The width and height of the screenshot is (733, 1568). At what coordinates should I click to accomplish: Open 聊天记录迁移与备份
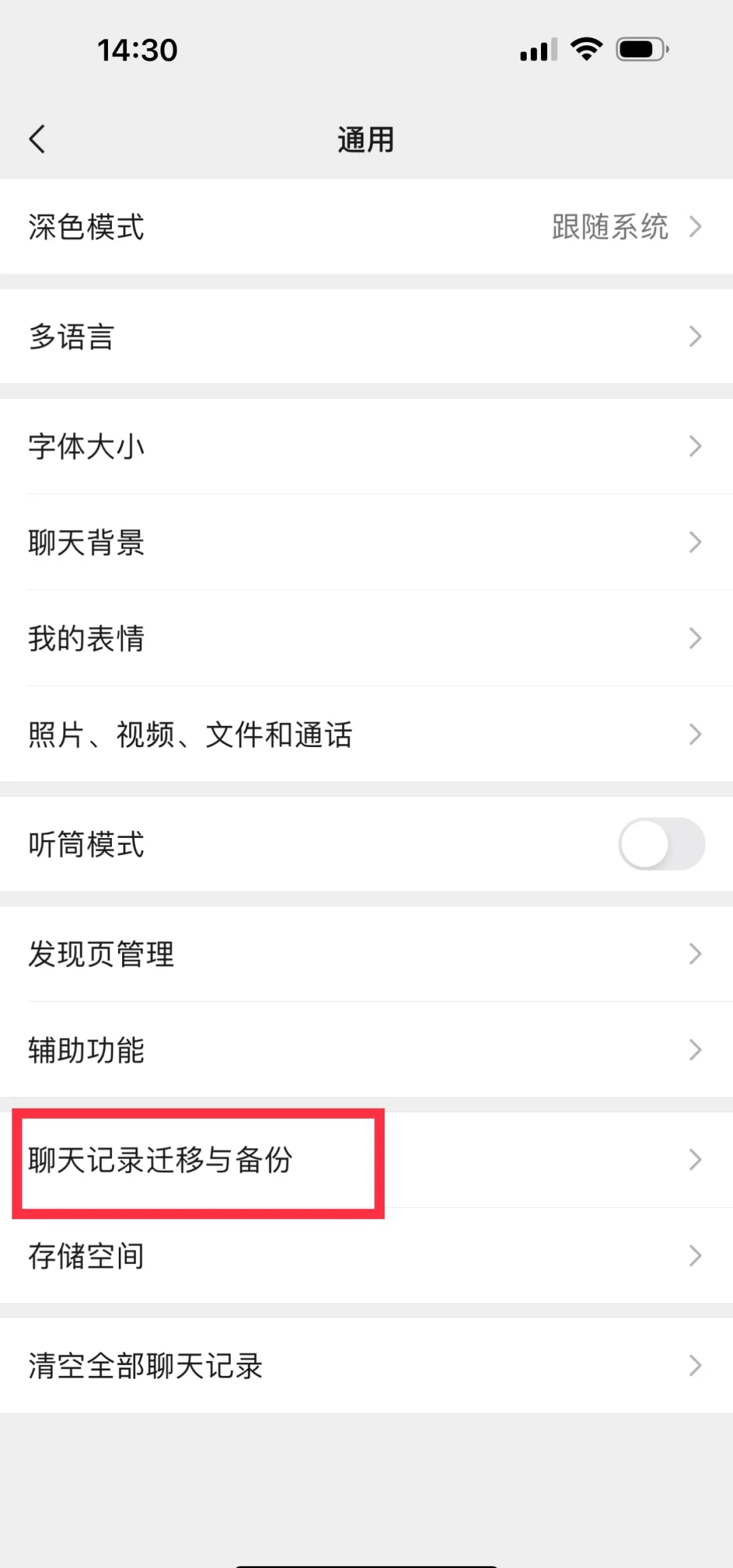tap(366, 1160)
